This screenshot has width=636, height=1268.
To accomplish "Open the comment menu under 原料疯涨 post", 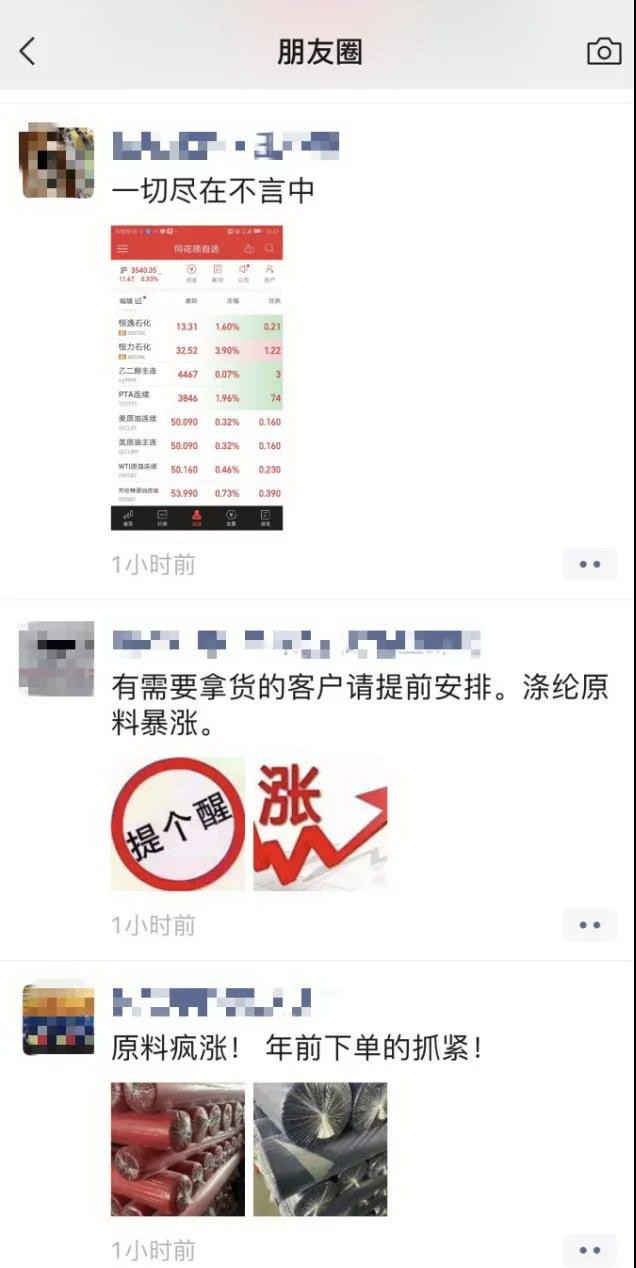I will pyautogui.click(x=589, y=1250).
